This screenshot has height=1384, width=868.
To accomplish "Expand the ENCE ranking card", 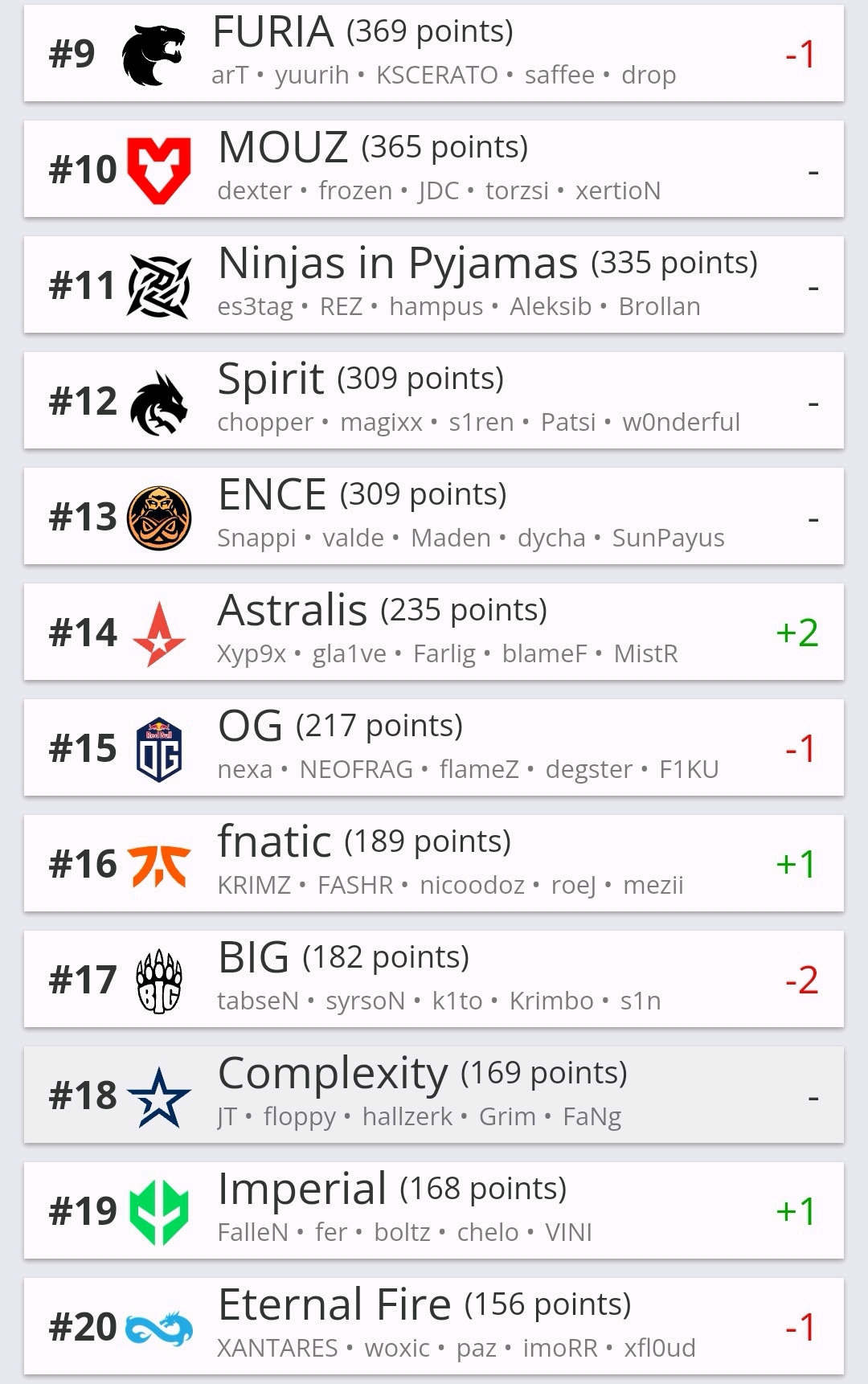I will (x=434, y=516).
